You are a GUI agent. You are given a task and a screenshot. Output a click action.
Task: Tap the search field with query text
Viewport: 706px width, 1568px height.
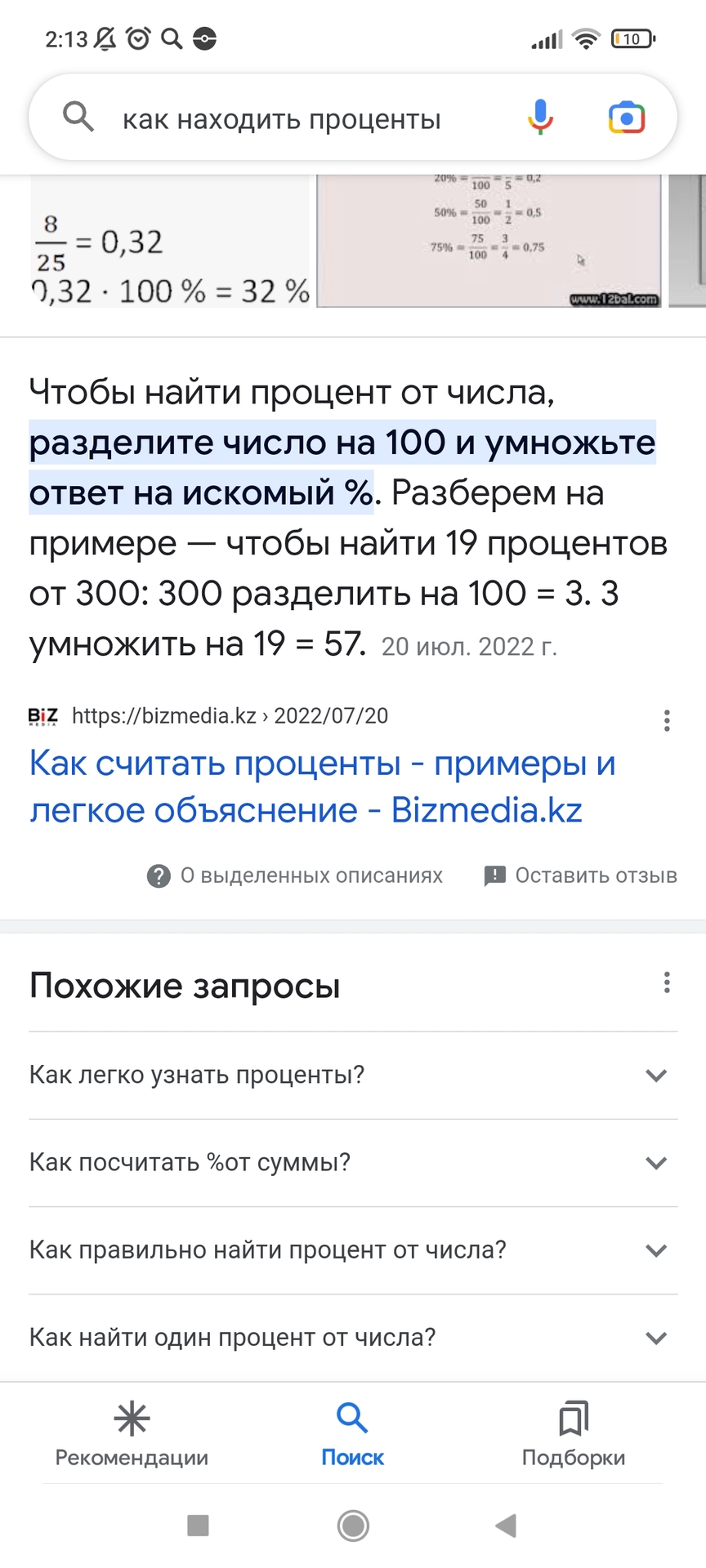click(282, 119)
